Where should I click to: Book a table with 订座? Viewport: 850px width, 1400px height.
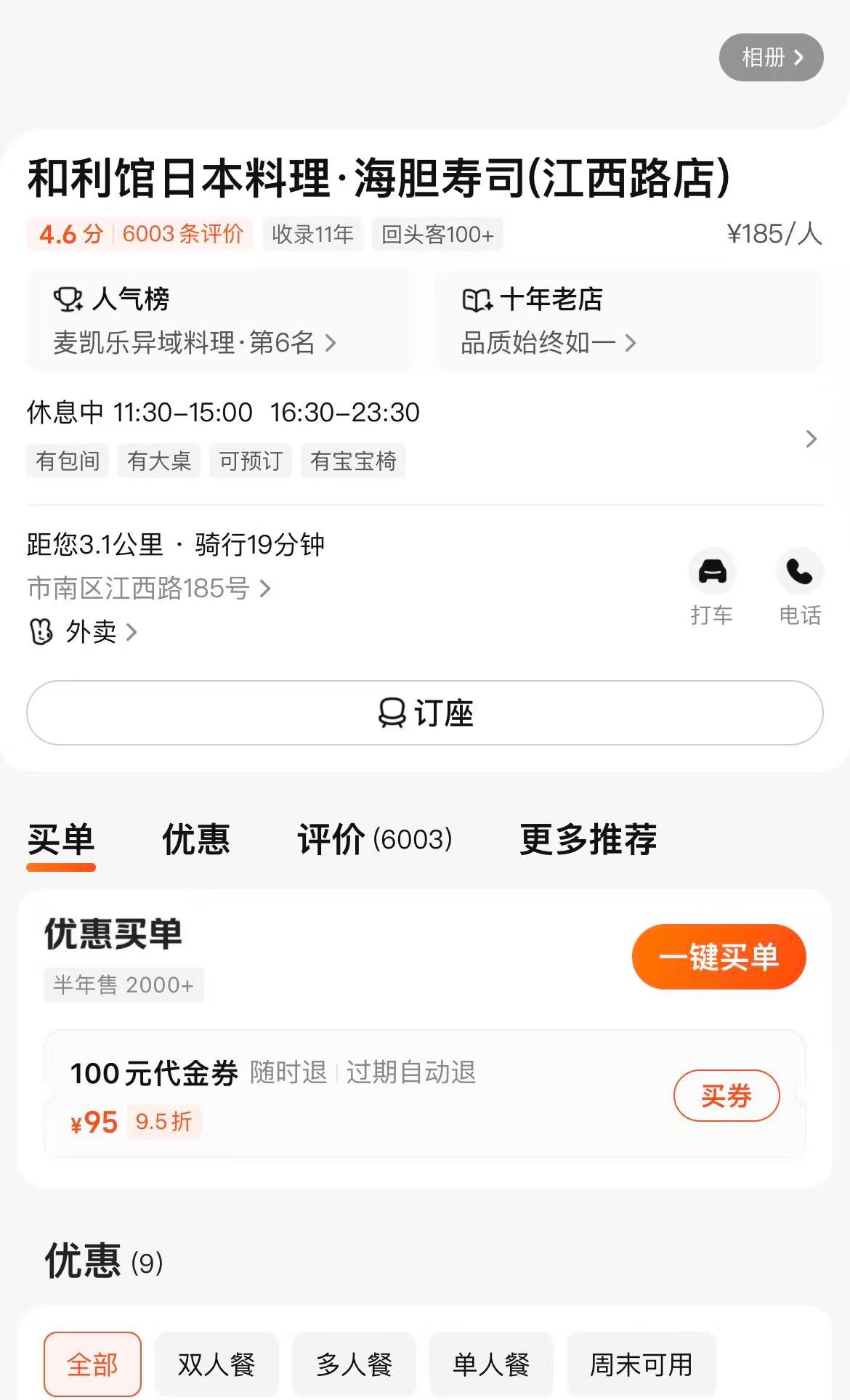[425, 713]
